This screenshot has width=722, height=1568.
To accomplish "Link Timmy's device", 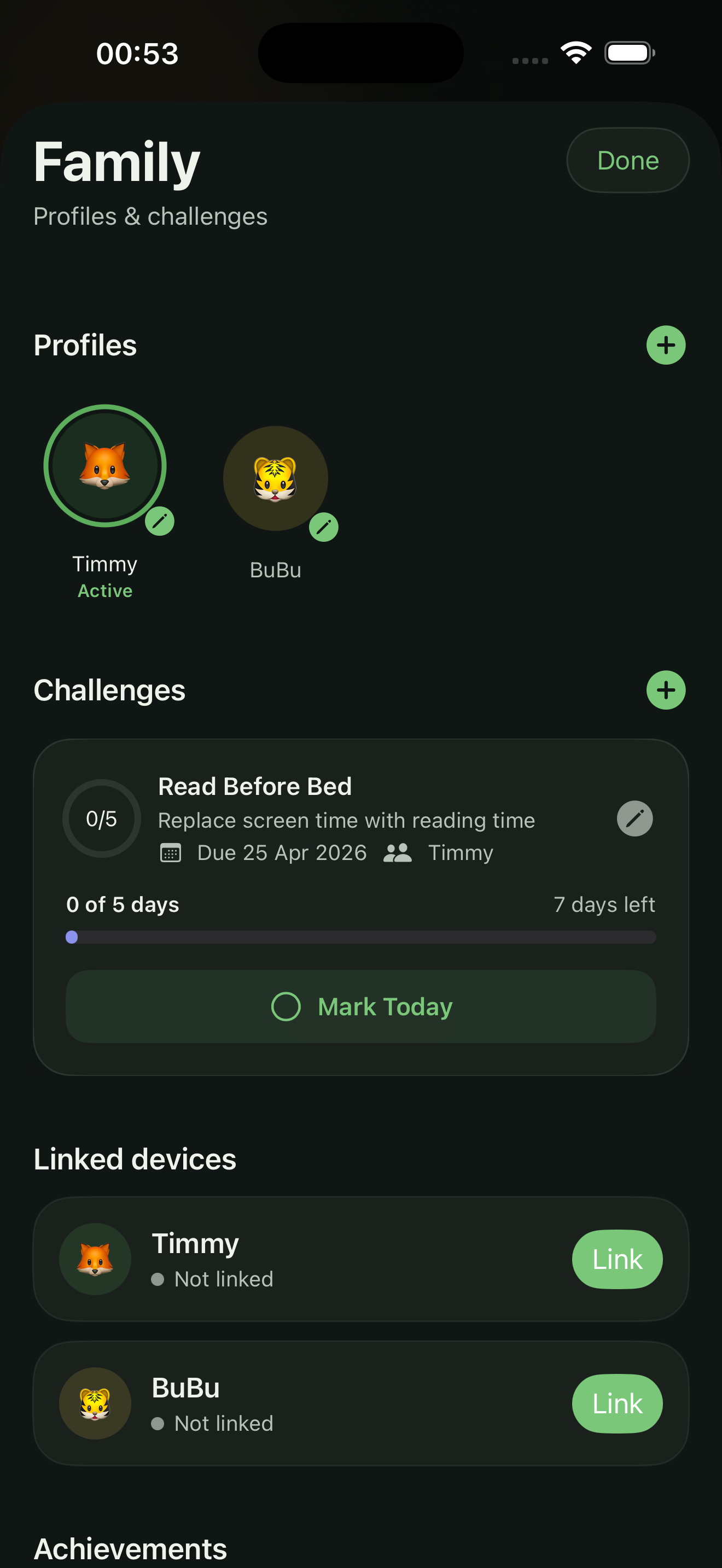I will click(618, 1260).
